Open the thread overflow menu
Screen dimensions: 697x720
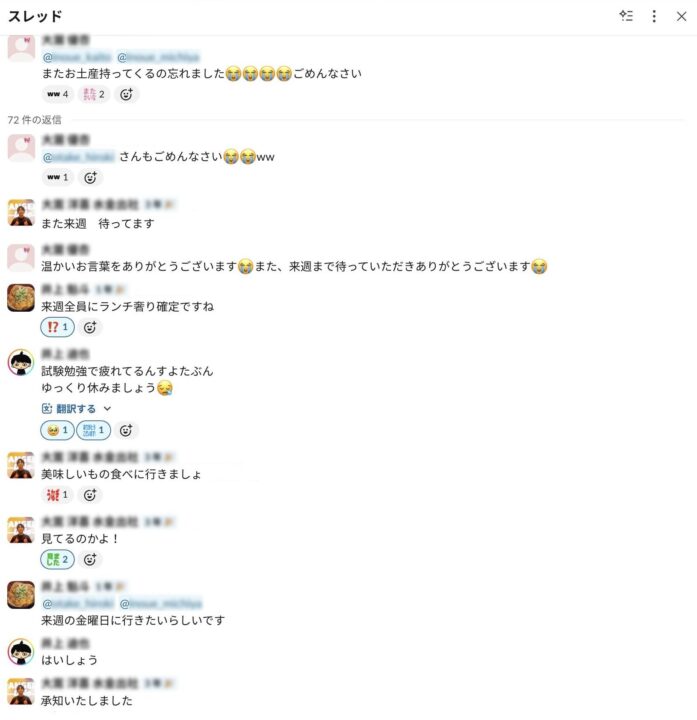654,16
